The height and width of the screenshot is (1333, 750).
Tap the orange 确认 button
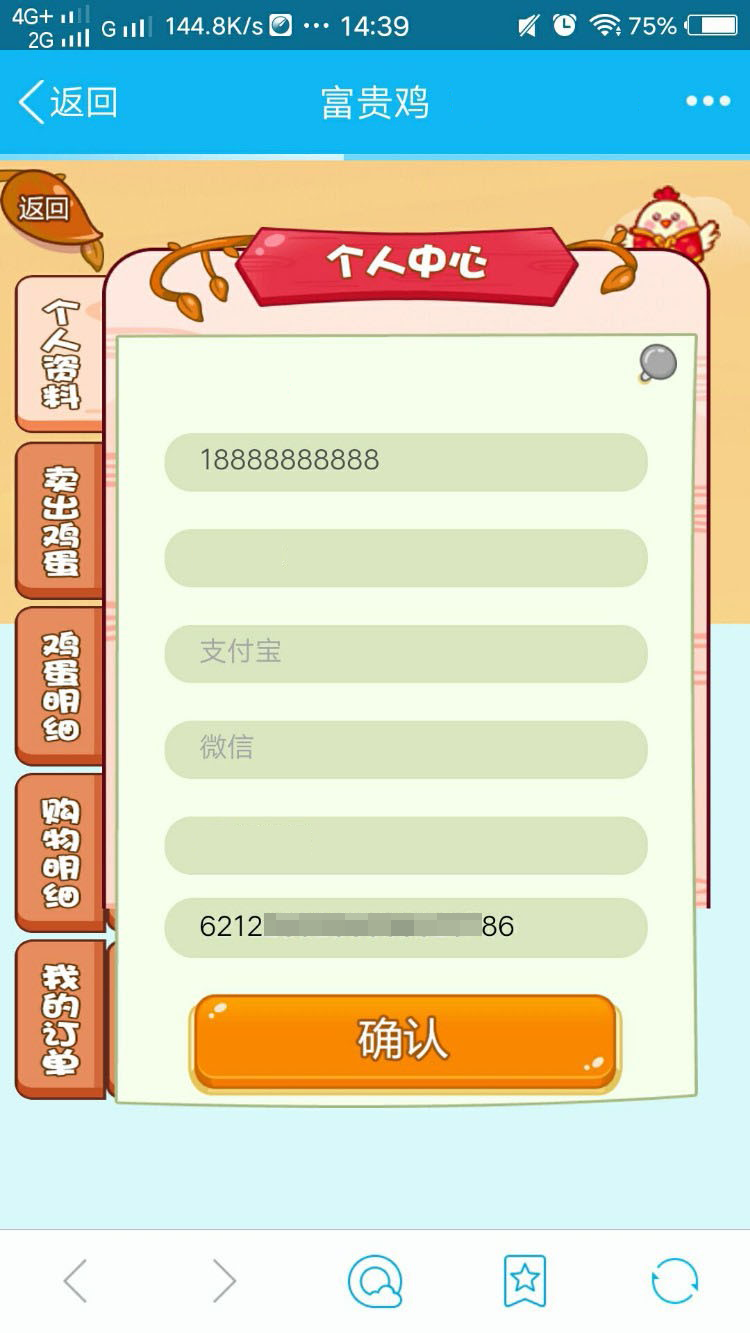[x=404, y=1041]
